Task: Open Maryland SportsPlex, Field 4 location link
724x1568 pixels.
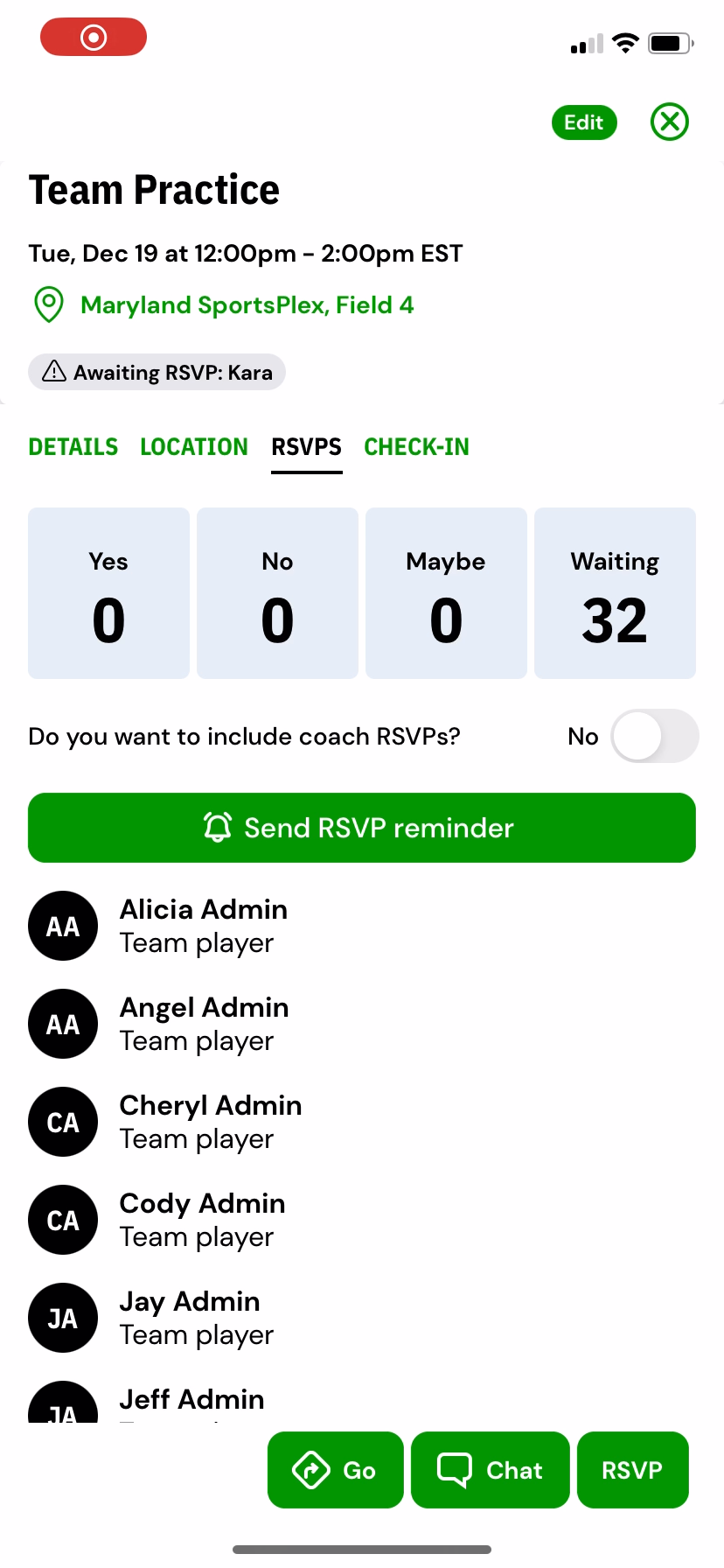Action: point(247,305)
